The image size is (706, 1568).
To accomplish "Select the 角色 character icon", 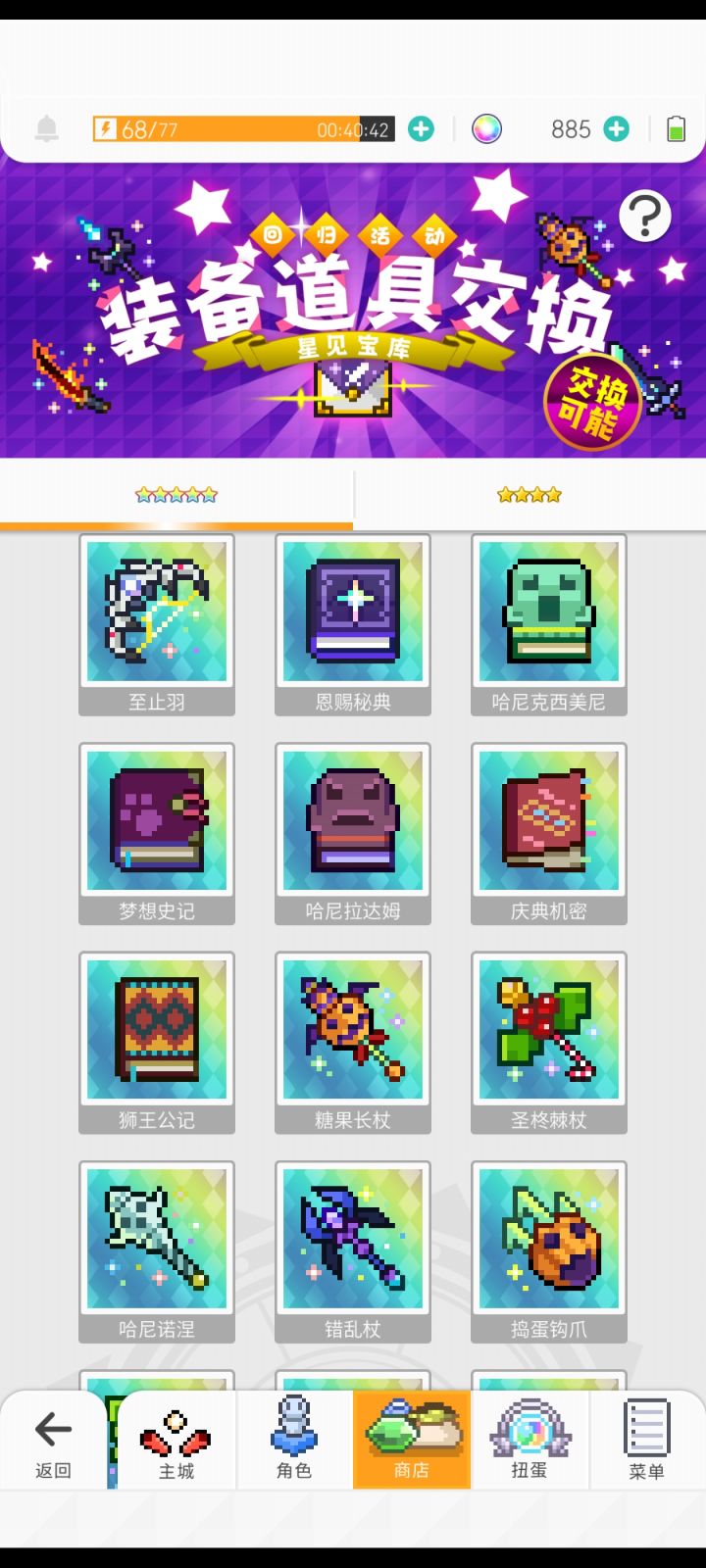I will (294, 1441).
